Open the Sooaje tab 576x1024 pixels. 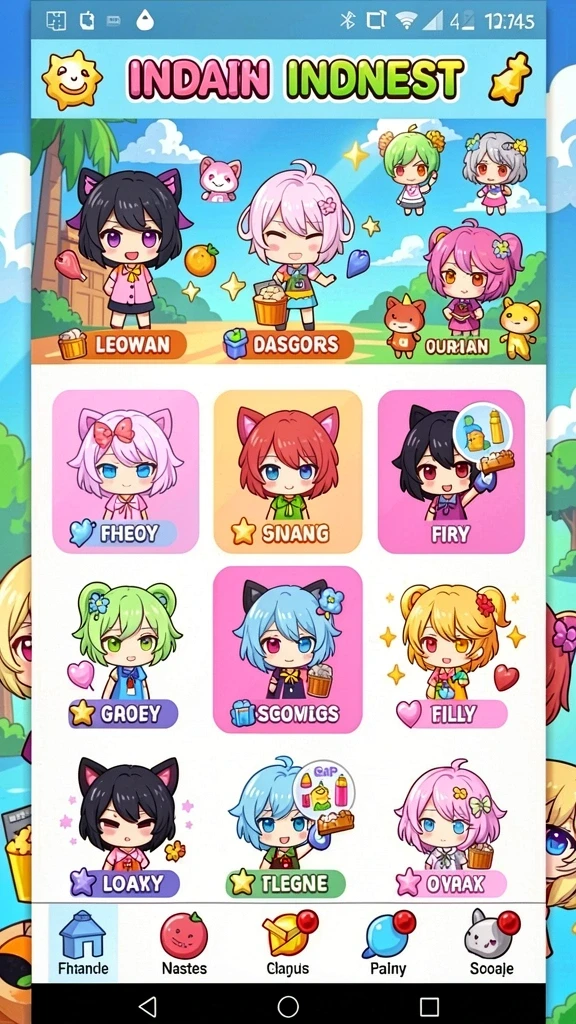point(492,942)
